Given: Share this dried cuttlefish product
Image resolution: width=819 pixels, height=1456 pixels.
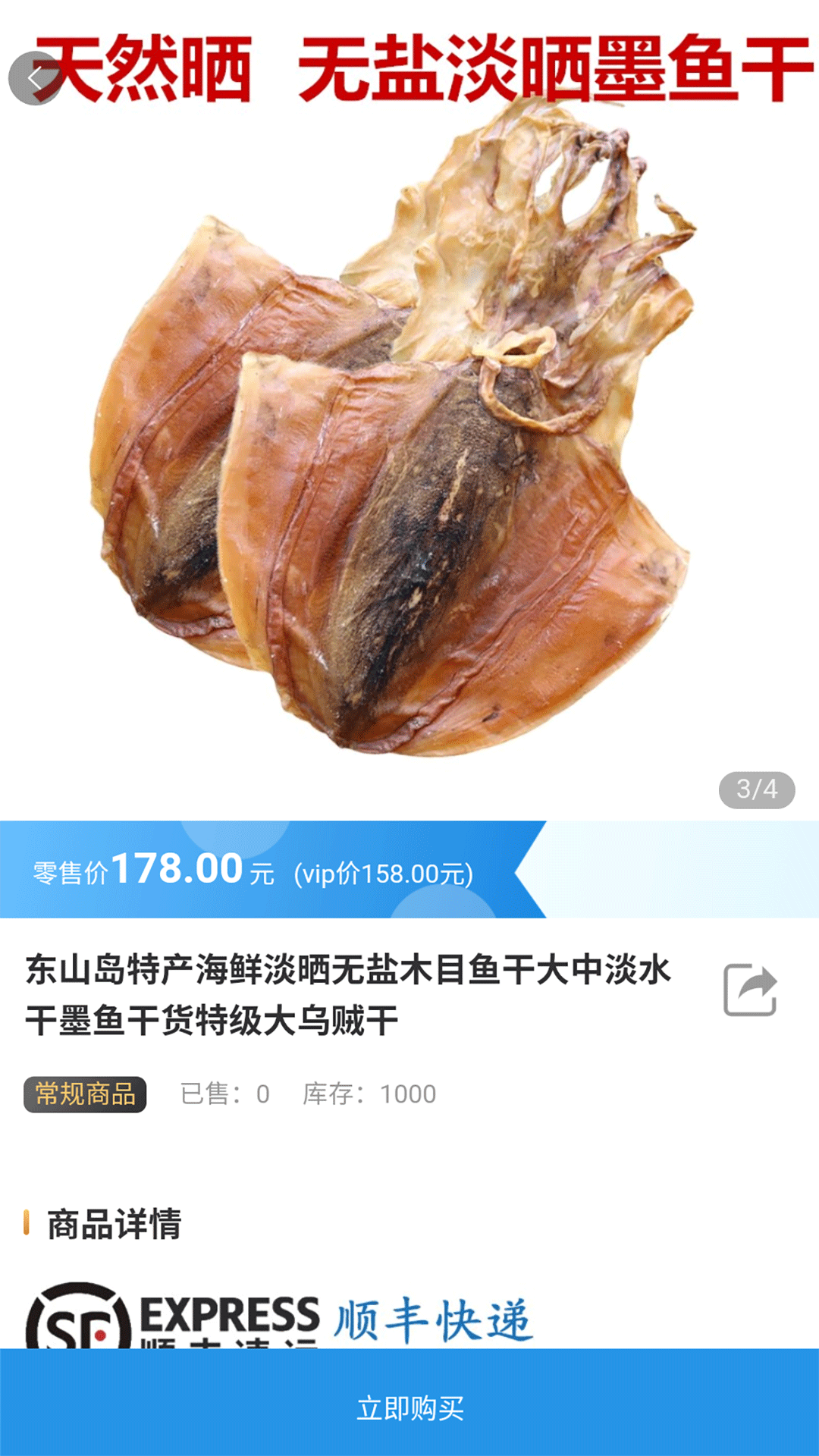Looking at the screenshot, I should click(x=750, y=990).
